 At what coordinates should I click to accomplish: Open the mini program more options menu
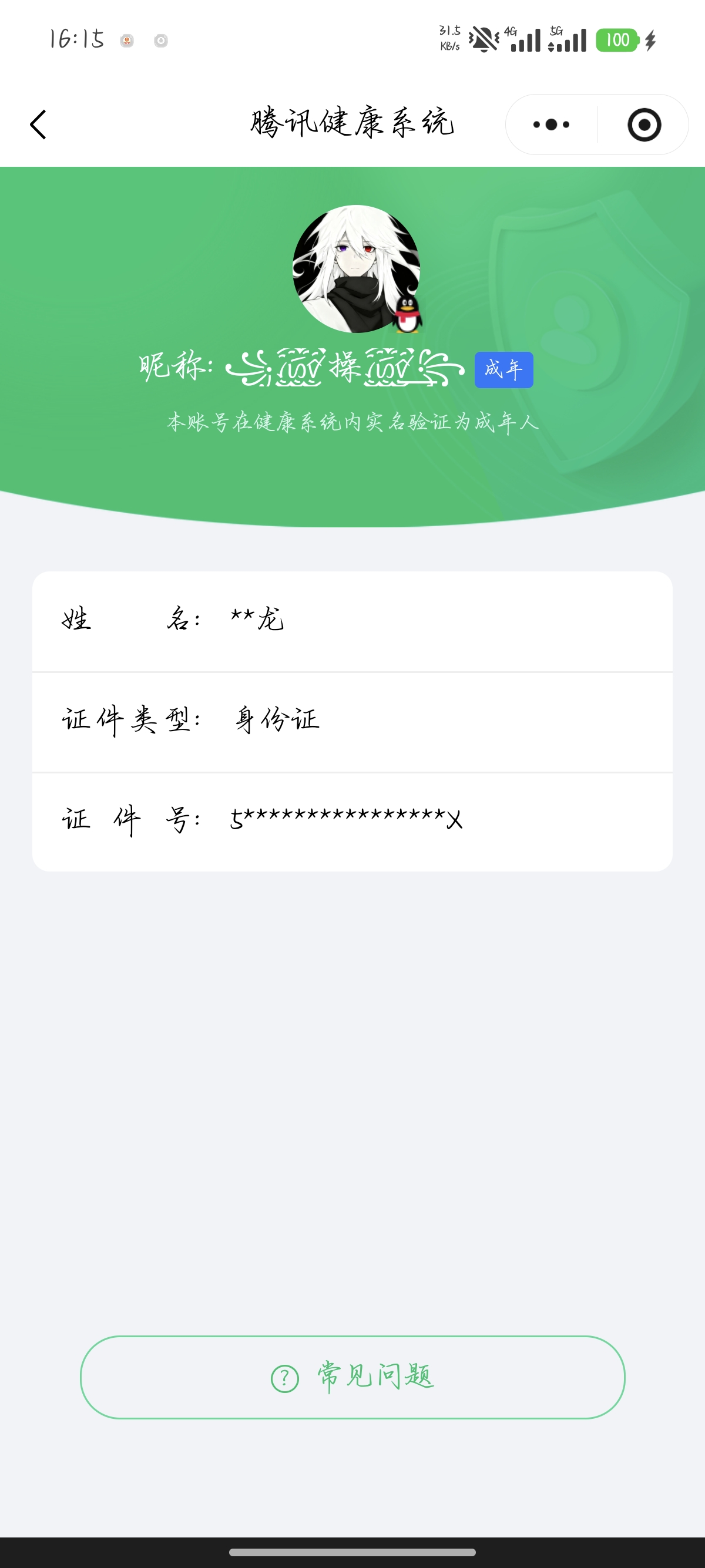(x=551, y=125)
